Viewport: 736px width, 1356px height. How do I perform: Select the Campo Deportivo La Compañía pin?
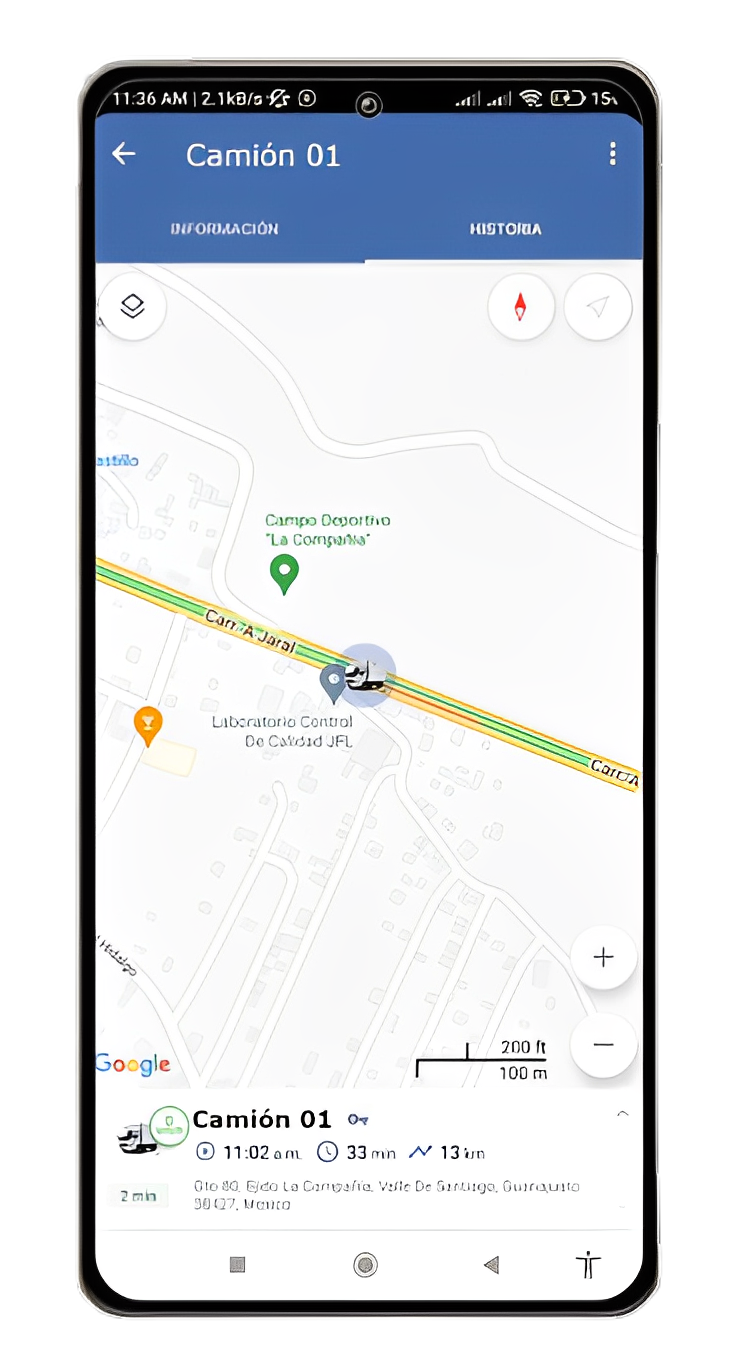[x=285, y=574]
